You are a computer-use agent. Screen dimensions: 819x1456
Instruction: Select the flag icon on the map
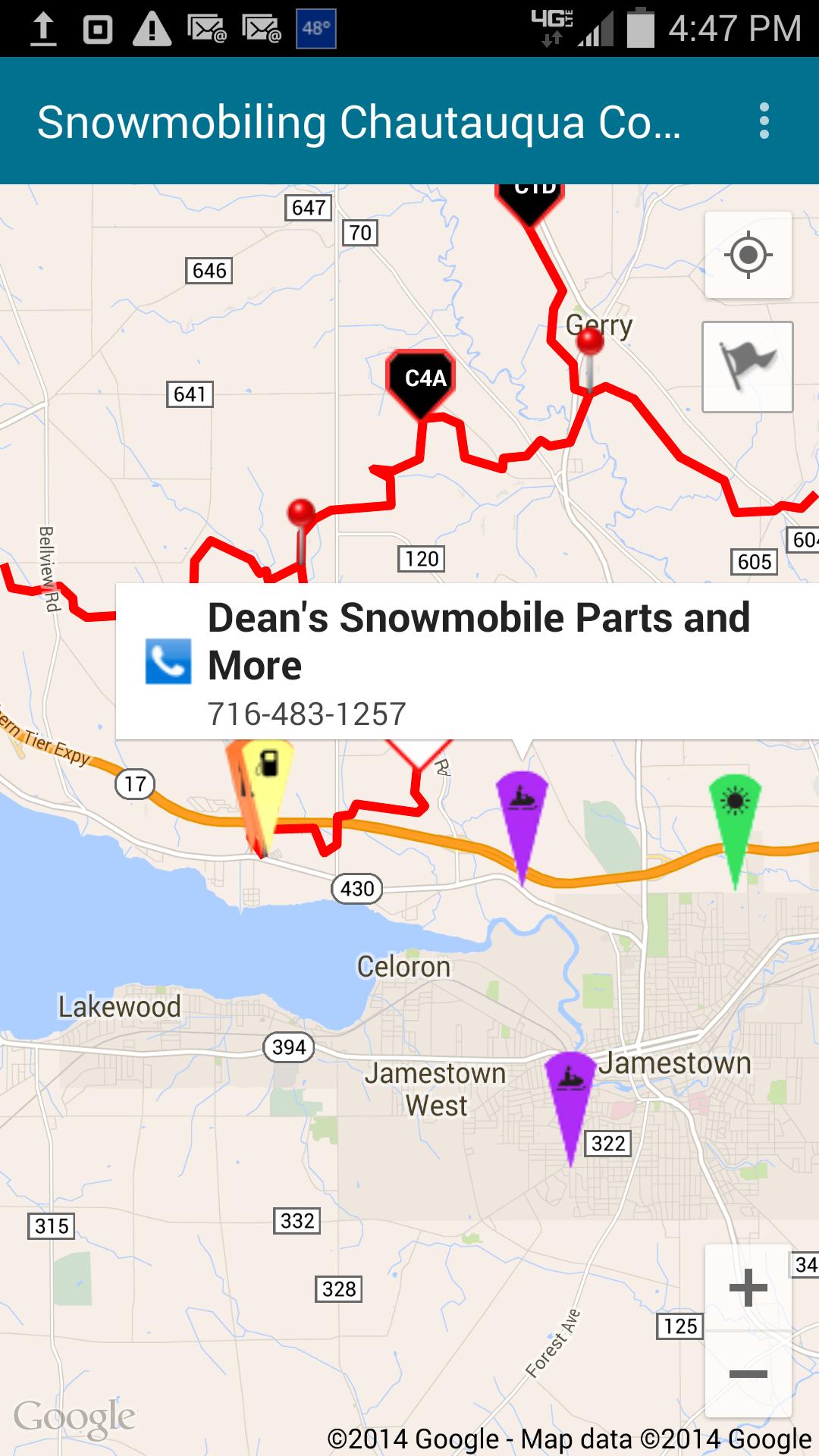pyautogui.click(x=747, y=364)
